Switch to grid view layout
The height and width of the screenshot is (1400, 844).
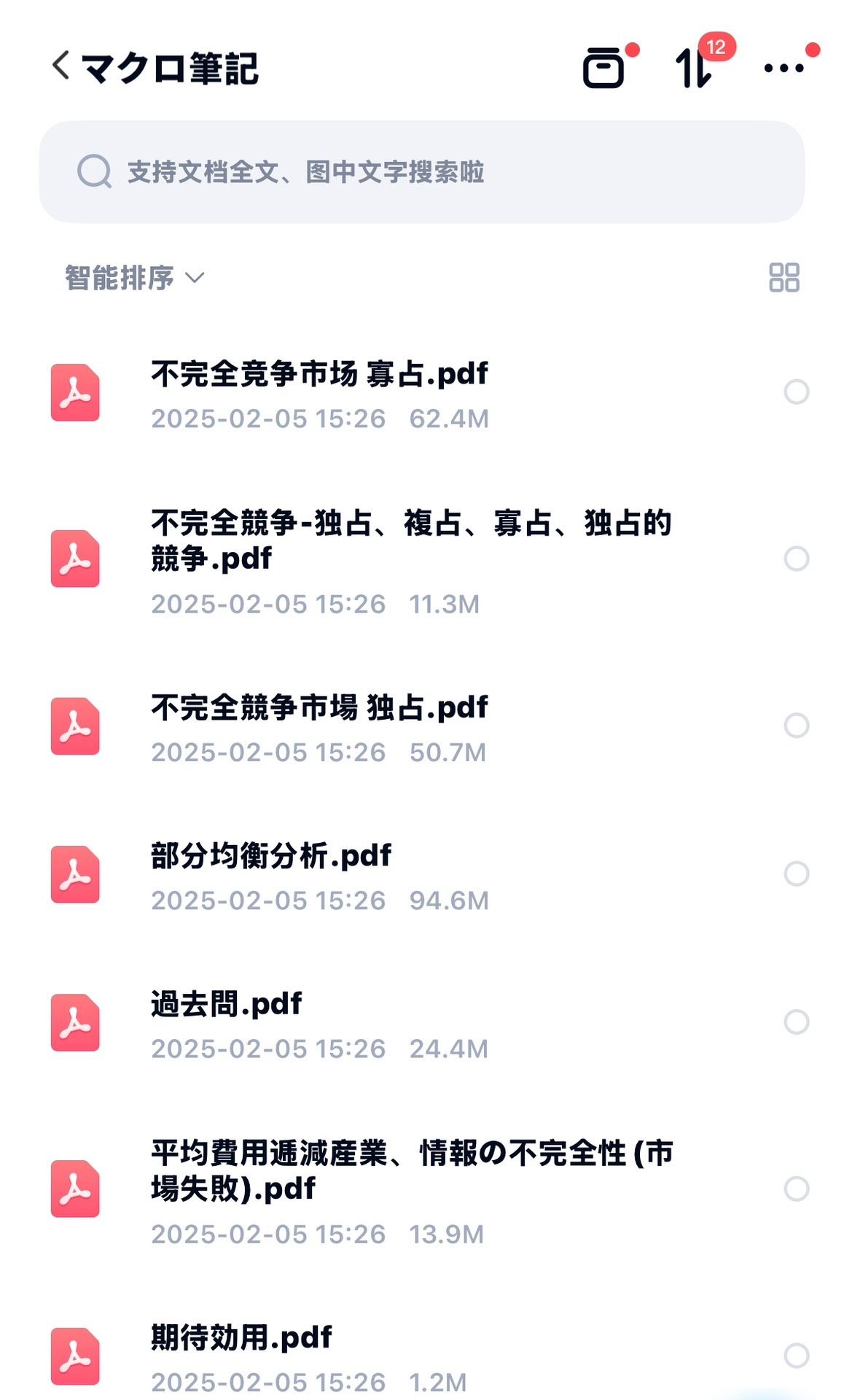click(x=784, y=278)
